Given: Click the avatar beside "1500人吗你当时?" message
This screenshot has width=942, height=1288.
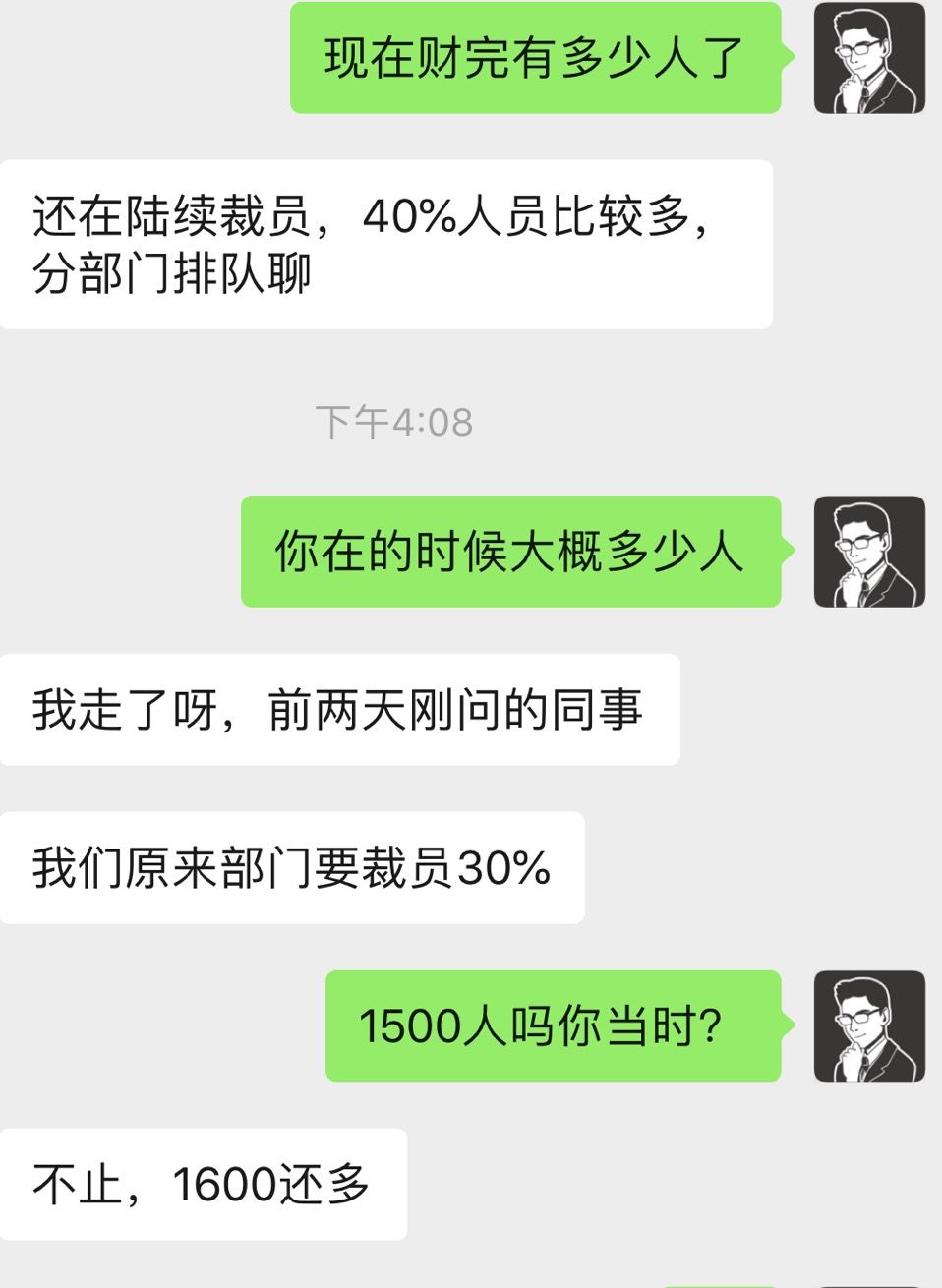Looking at the screenshot, I should (869, 1025).
